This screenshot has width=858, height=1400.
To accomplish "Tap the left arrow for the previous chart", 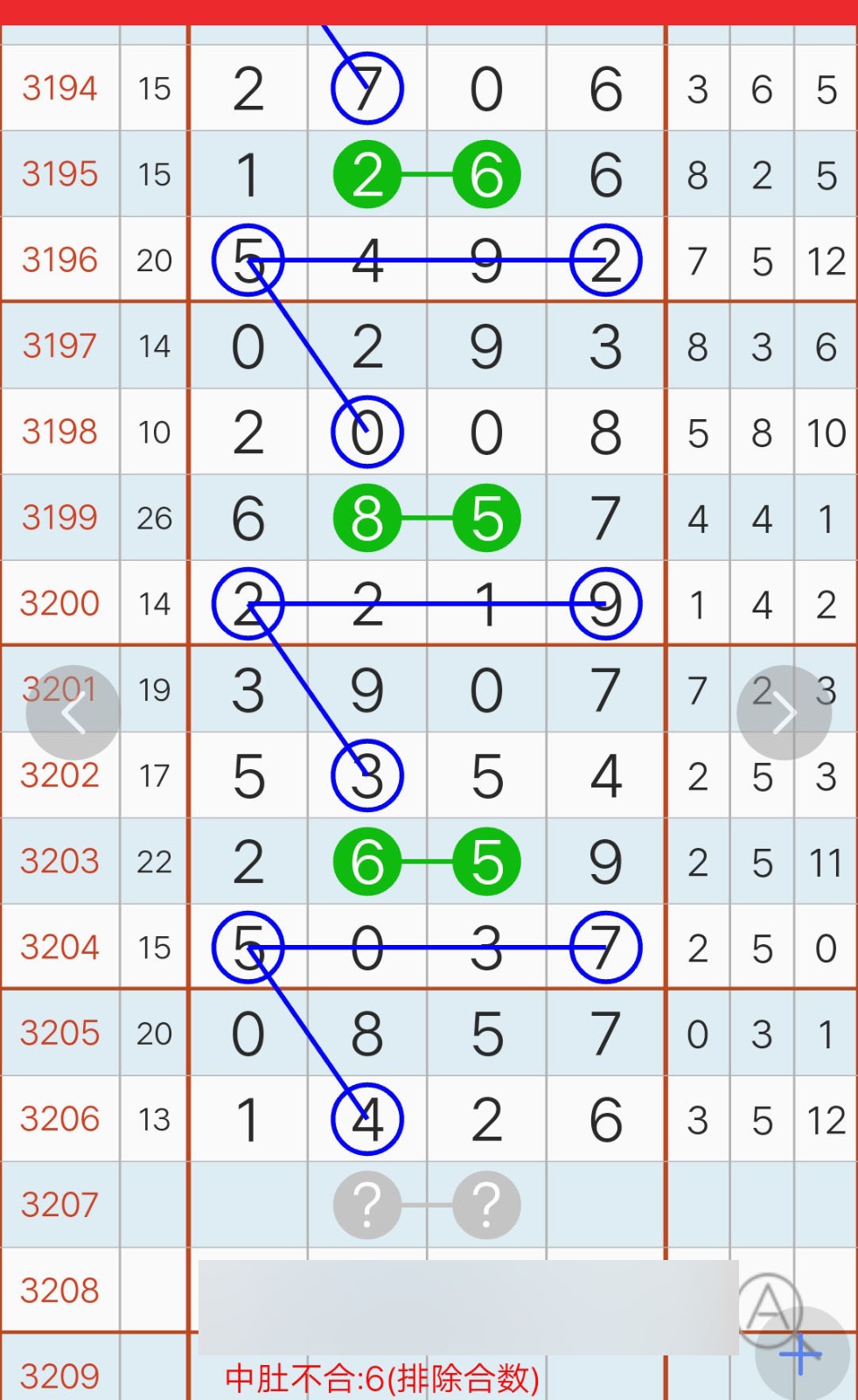I will (x=73, y=713).
